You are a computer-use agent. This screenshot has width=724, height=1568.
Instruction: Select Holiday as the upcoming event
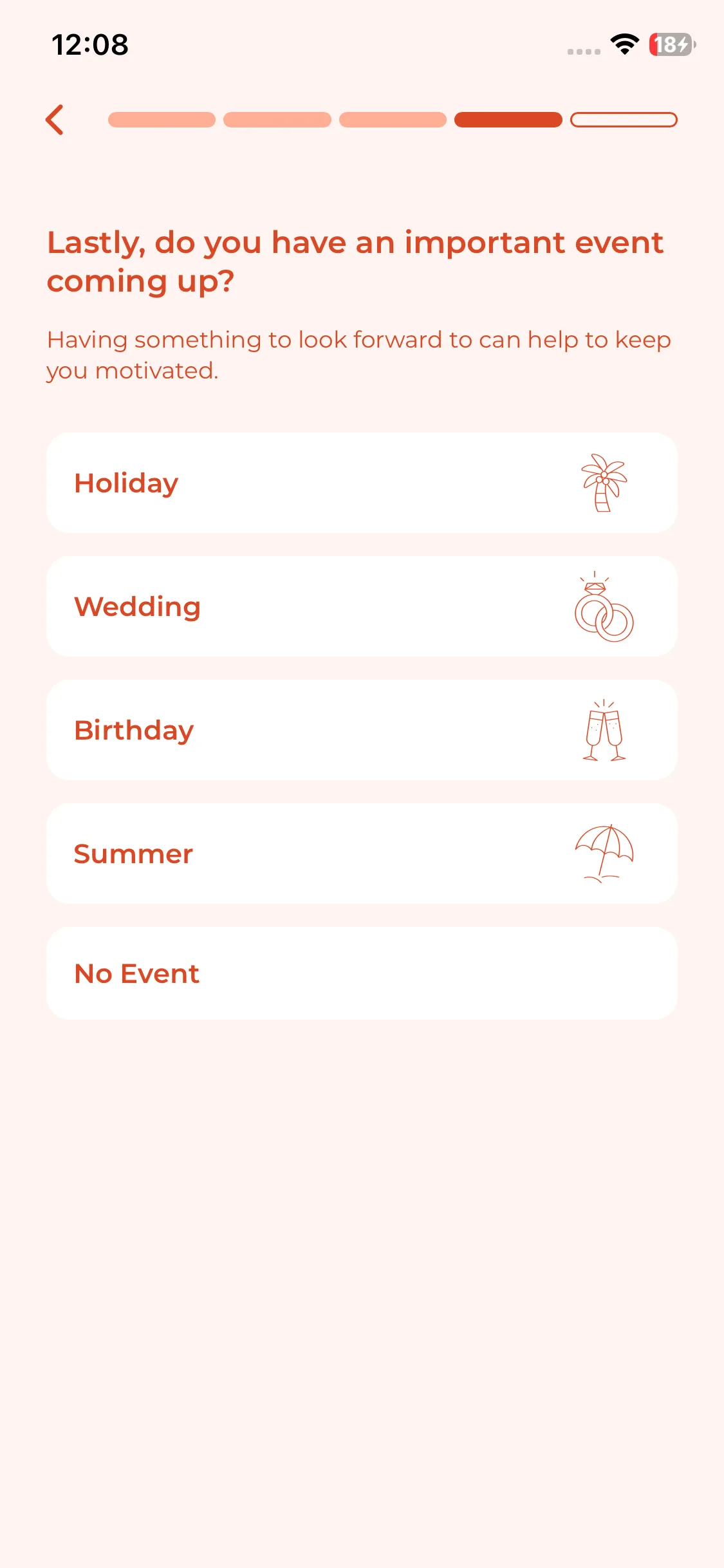click(362, 483)
